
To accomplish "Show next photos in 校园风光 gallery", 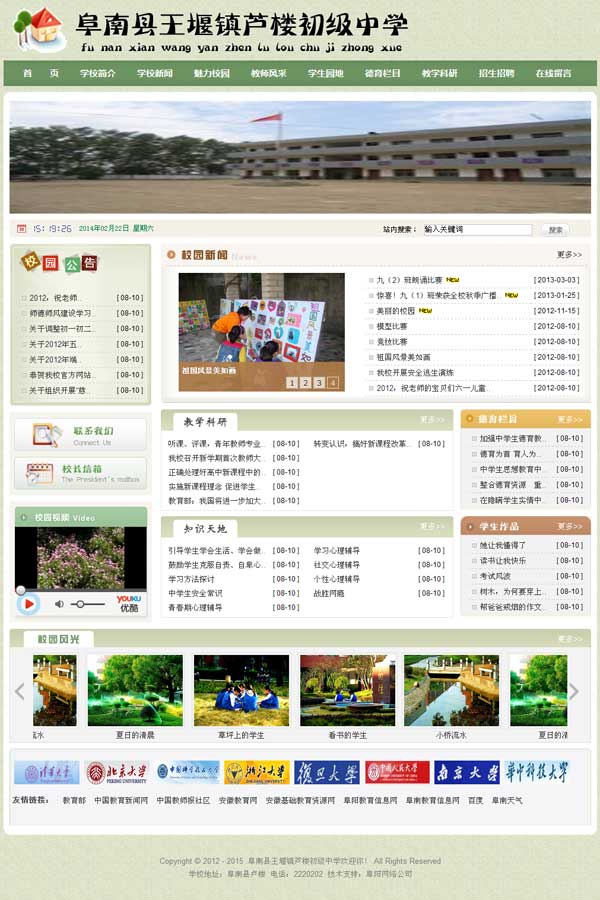I will click(x=574, y=691).
